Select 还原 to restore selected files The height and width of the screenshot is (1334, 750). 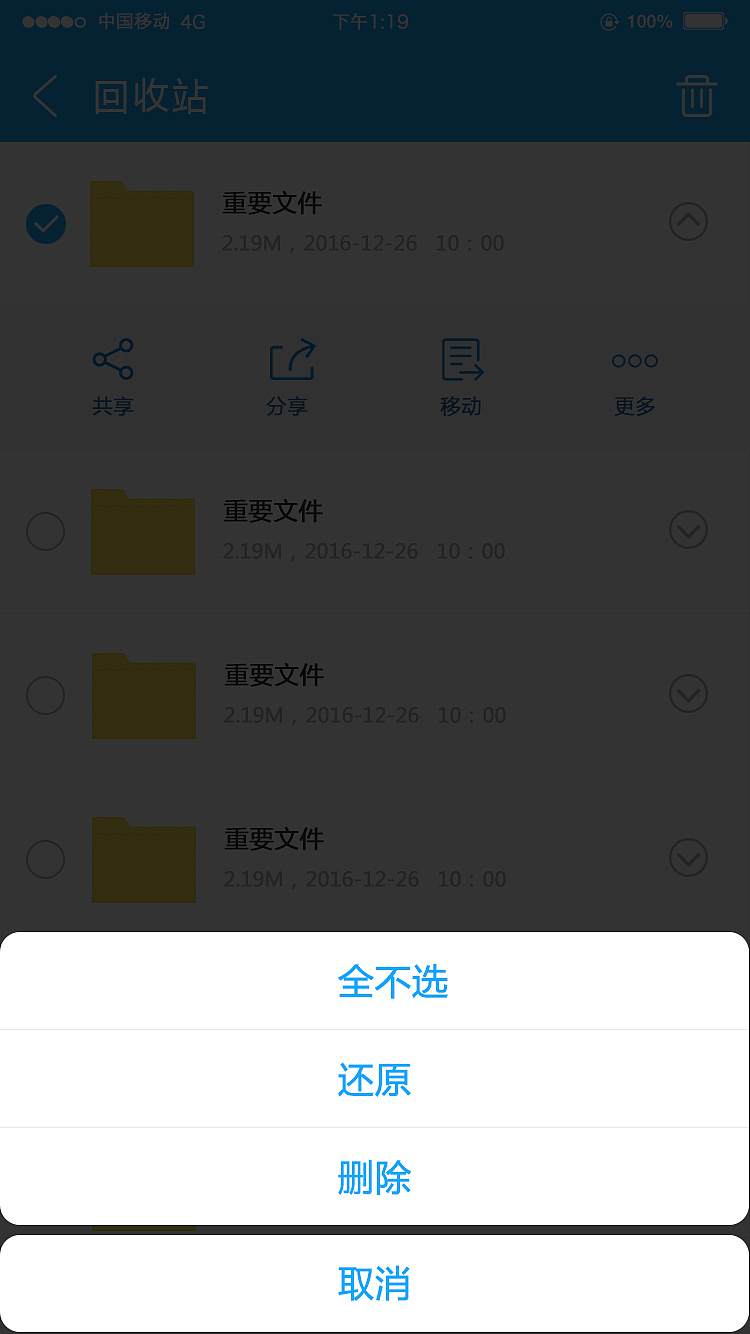375,1080
